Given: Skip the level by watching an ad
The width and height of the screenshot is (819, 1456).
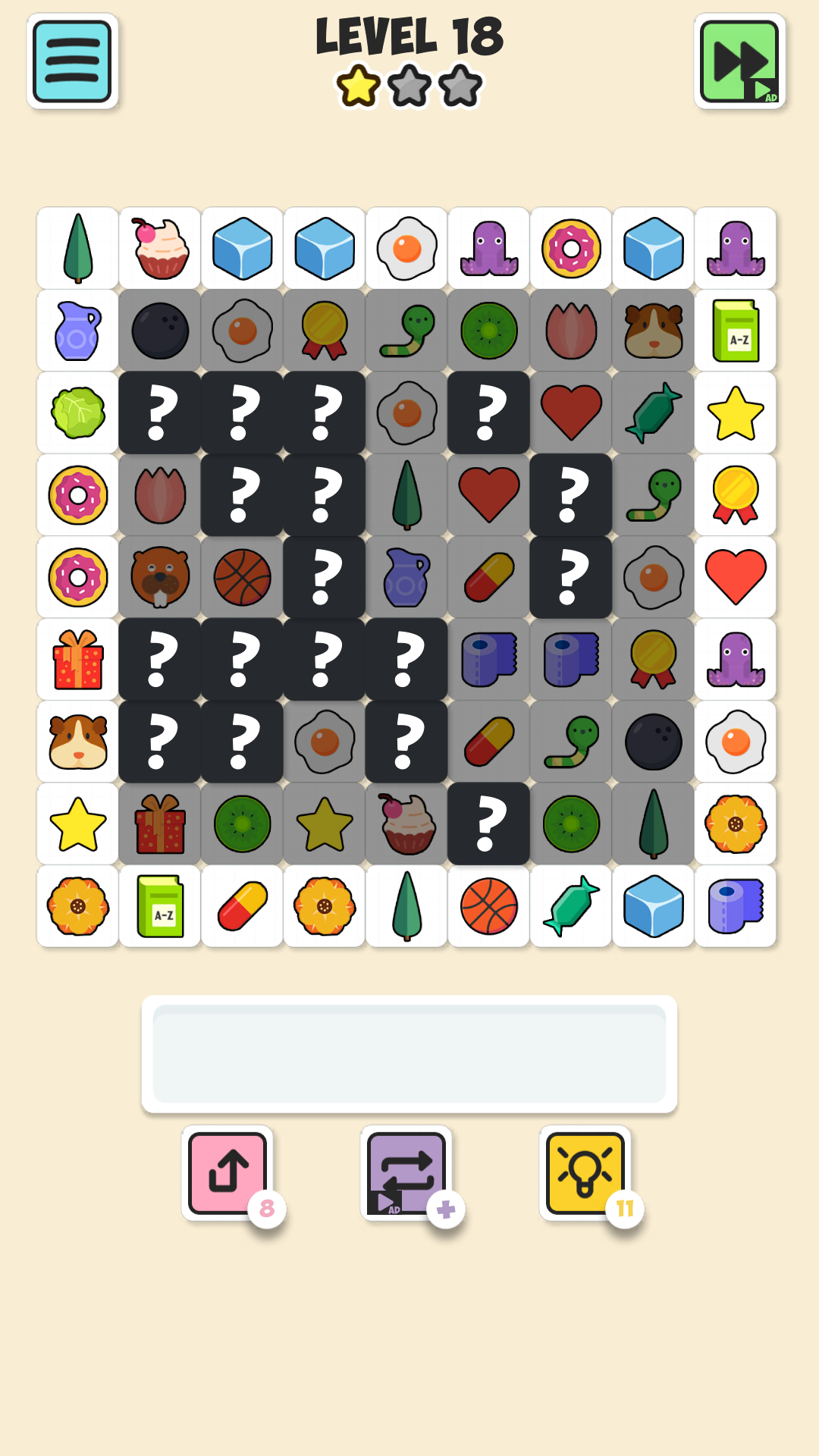Looking at the screenshot, I should click(739, 61).
